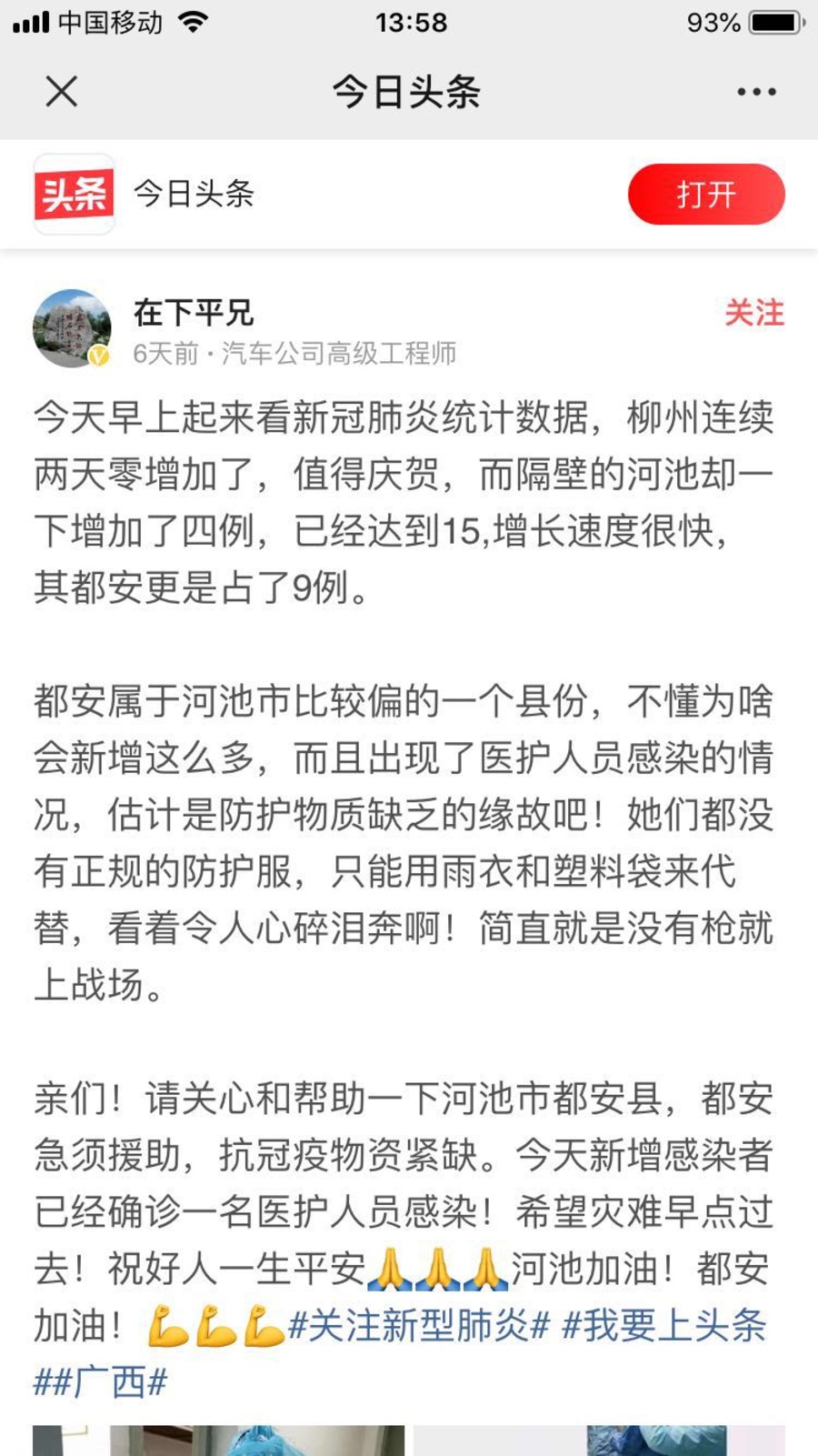This screenshot has width=818, height=1456.
Task: Follow author with 关注
Action: (x=753, y=313)
